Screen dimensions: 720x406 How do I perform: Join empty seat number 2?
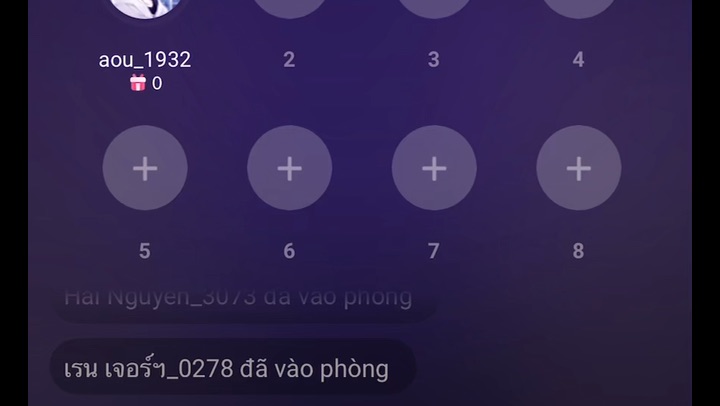tap(289, 6)
